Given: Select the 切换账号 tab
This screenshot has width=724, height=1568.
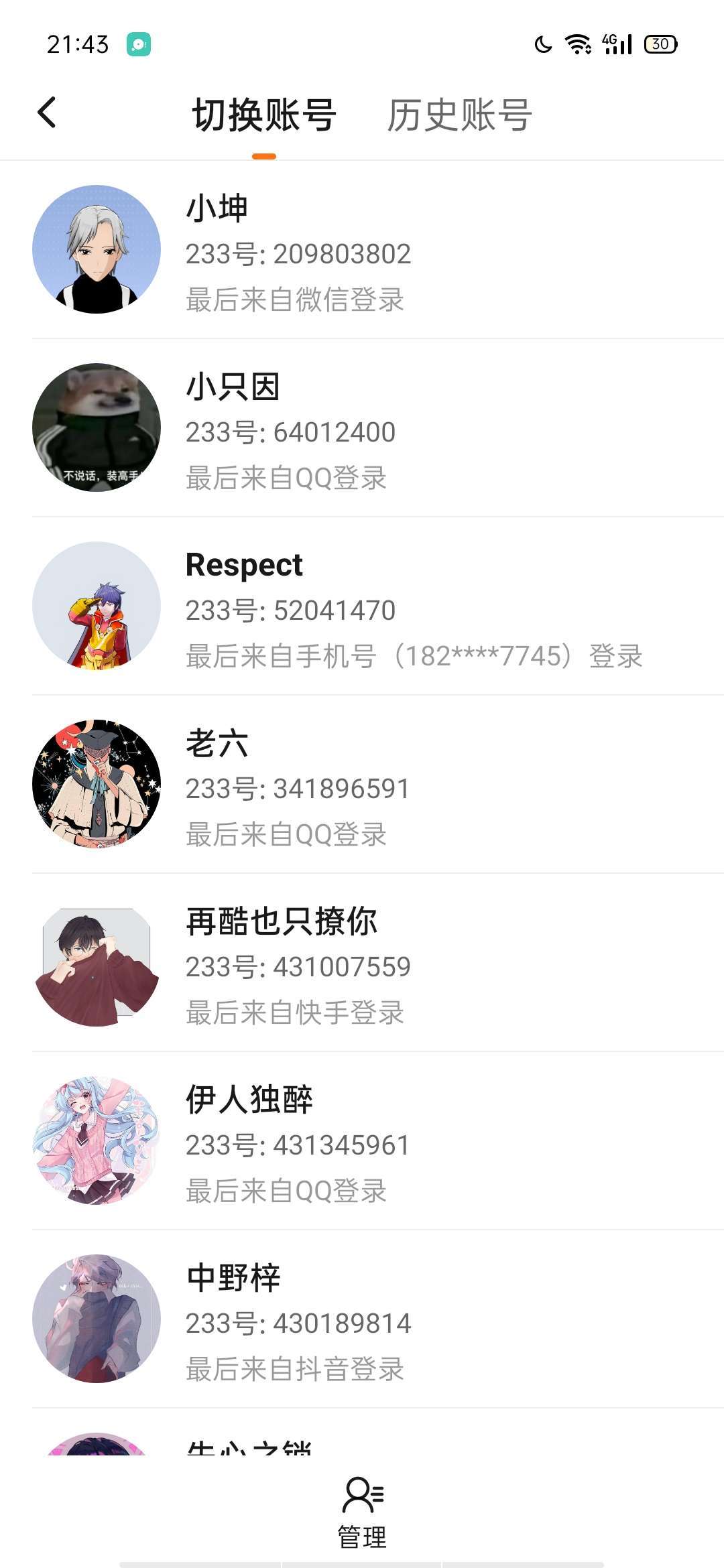Looking at the screenshot, I should (x=264, y=115).
